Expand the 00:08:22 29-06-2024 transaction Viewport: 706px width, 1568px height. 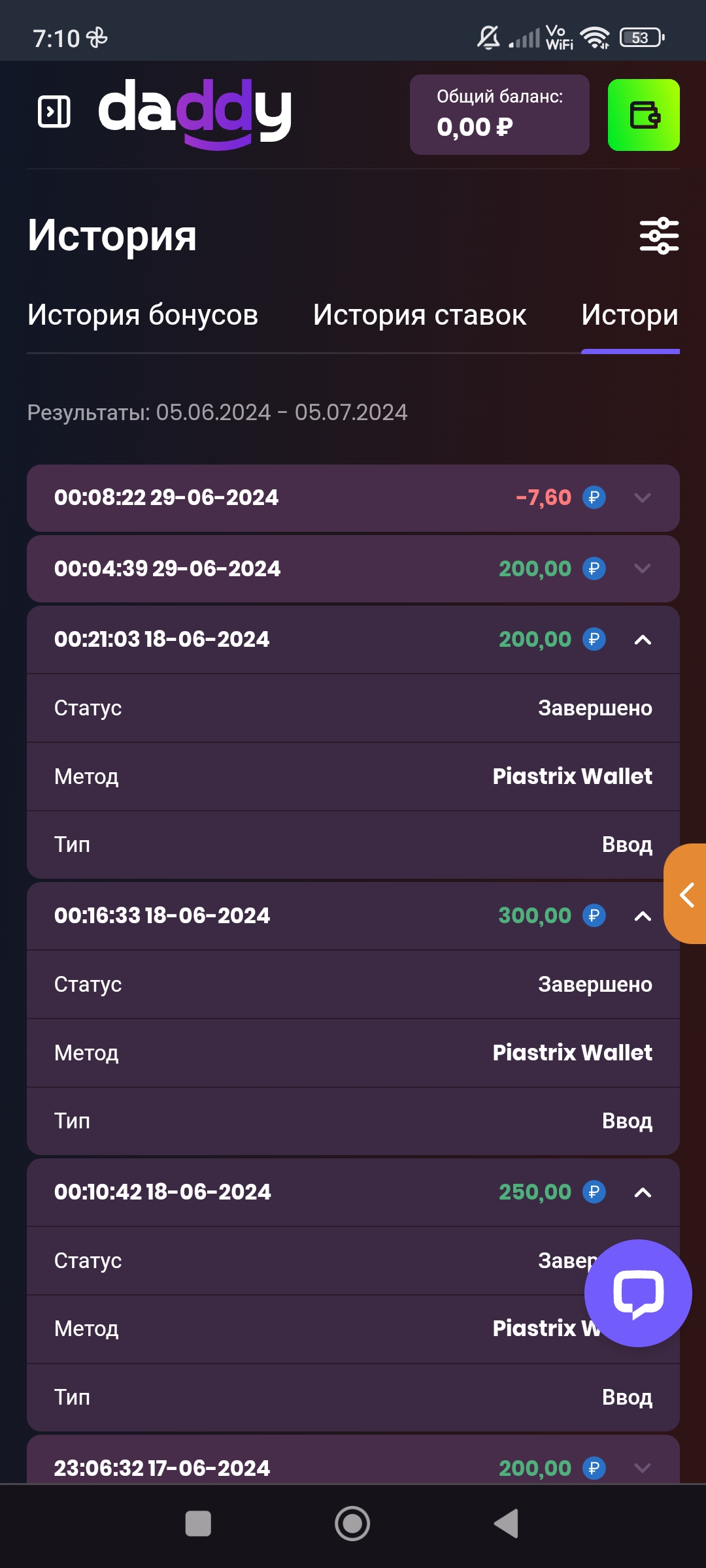642,498
